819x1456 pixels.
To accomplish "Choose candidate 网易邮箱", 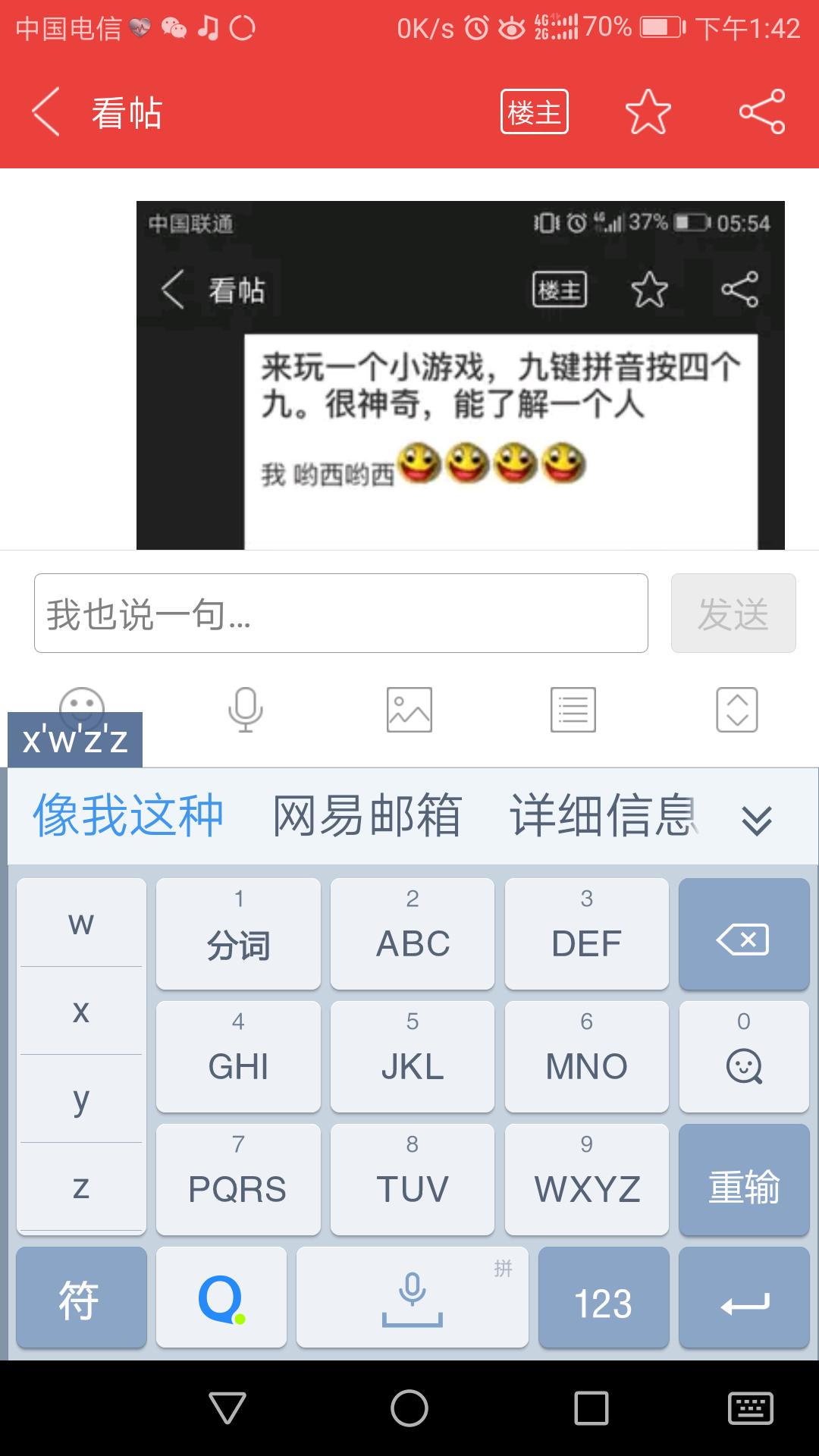I will tap(367, 816).
